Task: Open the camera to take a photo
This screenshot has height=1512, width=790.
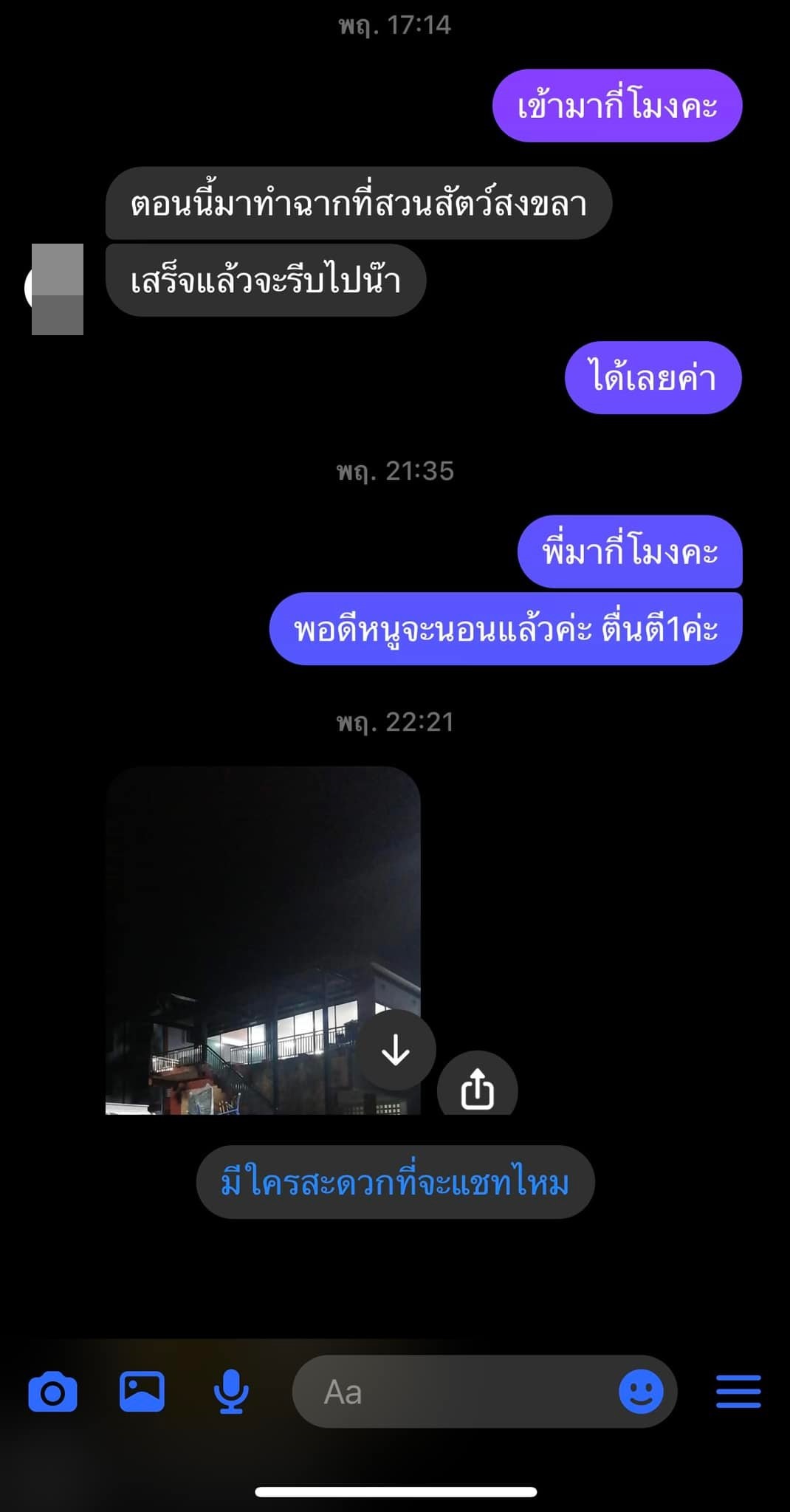Action: point(52,1392)
